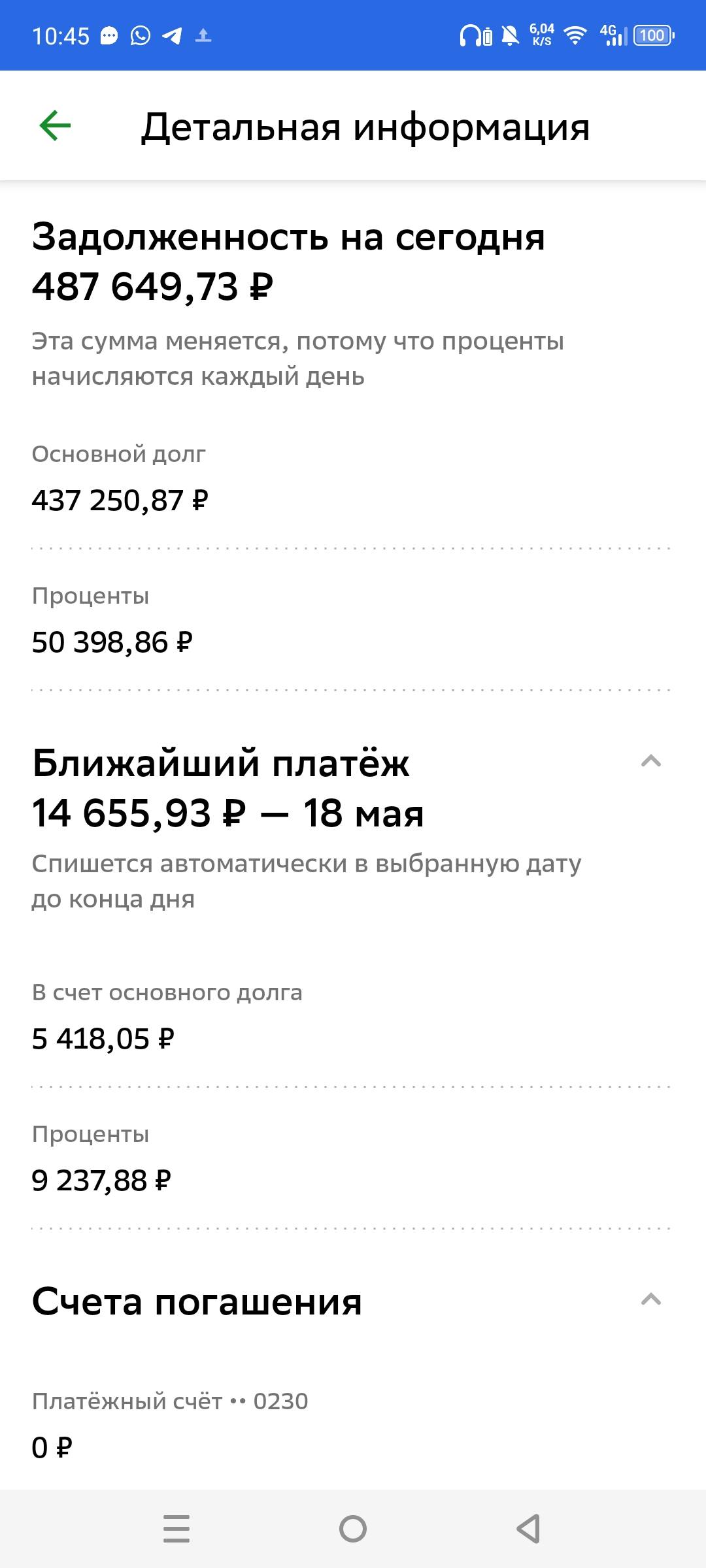Image resolution: width=706 pixels, height=1568 pixels.
Task: Open the WhatsApp notification icon
Action: [139, 36]
